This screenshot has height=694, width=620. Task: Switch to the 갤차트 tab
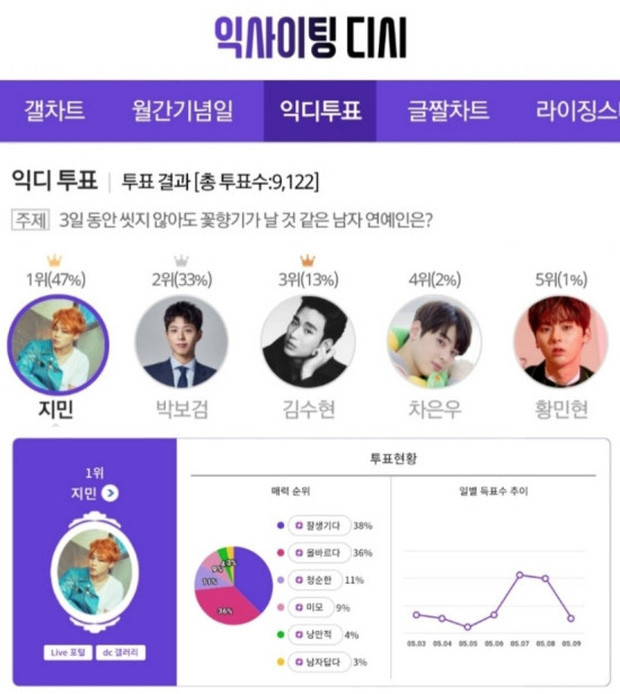click(54, 110)
